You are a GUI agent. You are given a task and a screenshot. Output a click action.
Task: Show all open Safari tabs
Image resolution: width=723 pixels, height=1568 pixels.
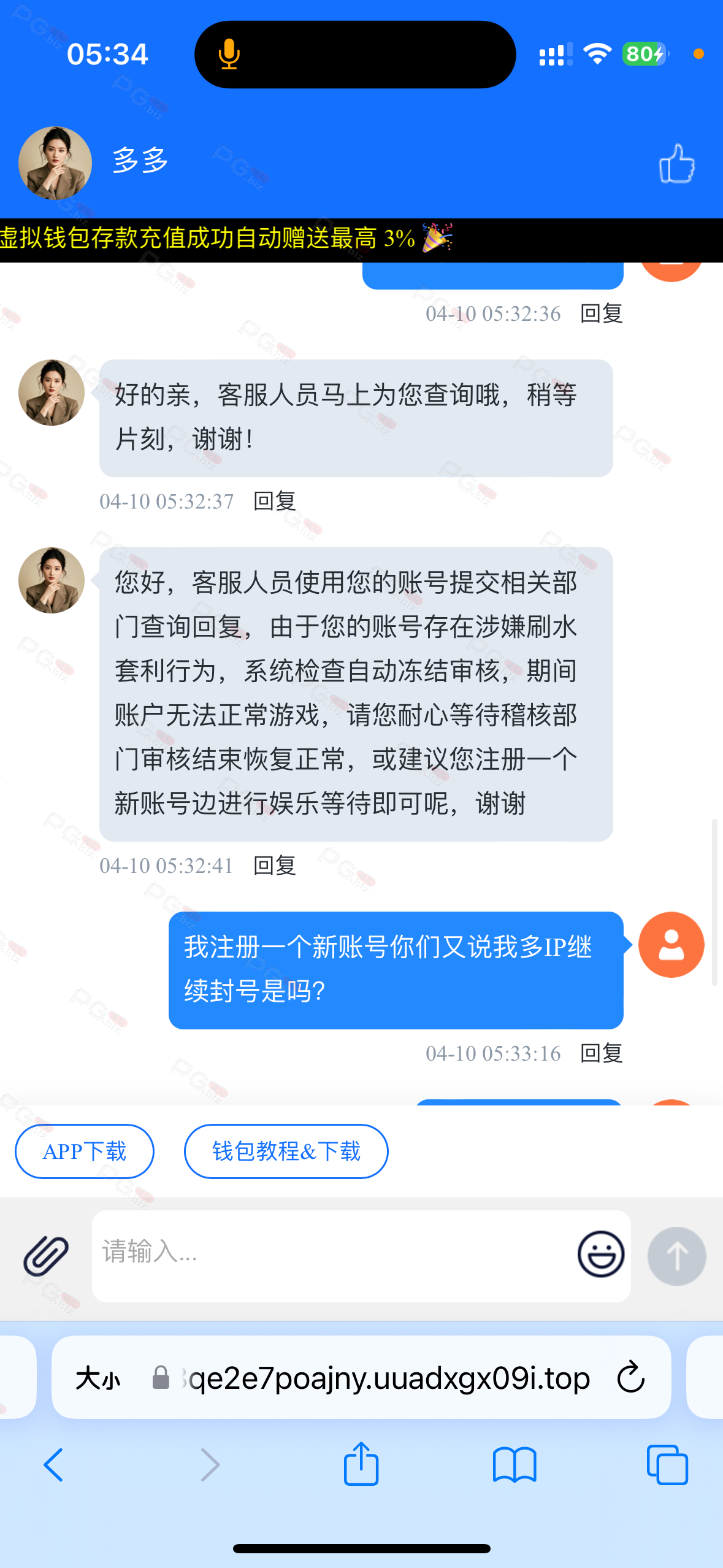[667, 1465]
